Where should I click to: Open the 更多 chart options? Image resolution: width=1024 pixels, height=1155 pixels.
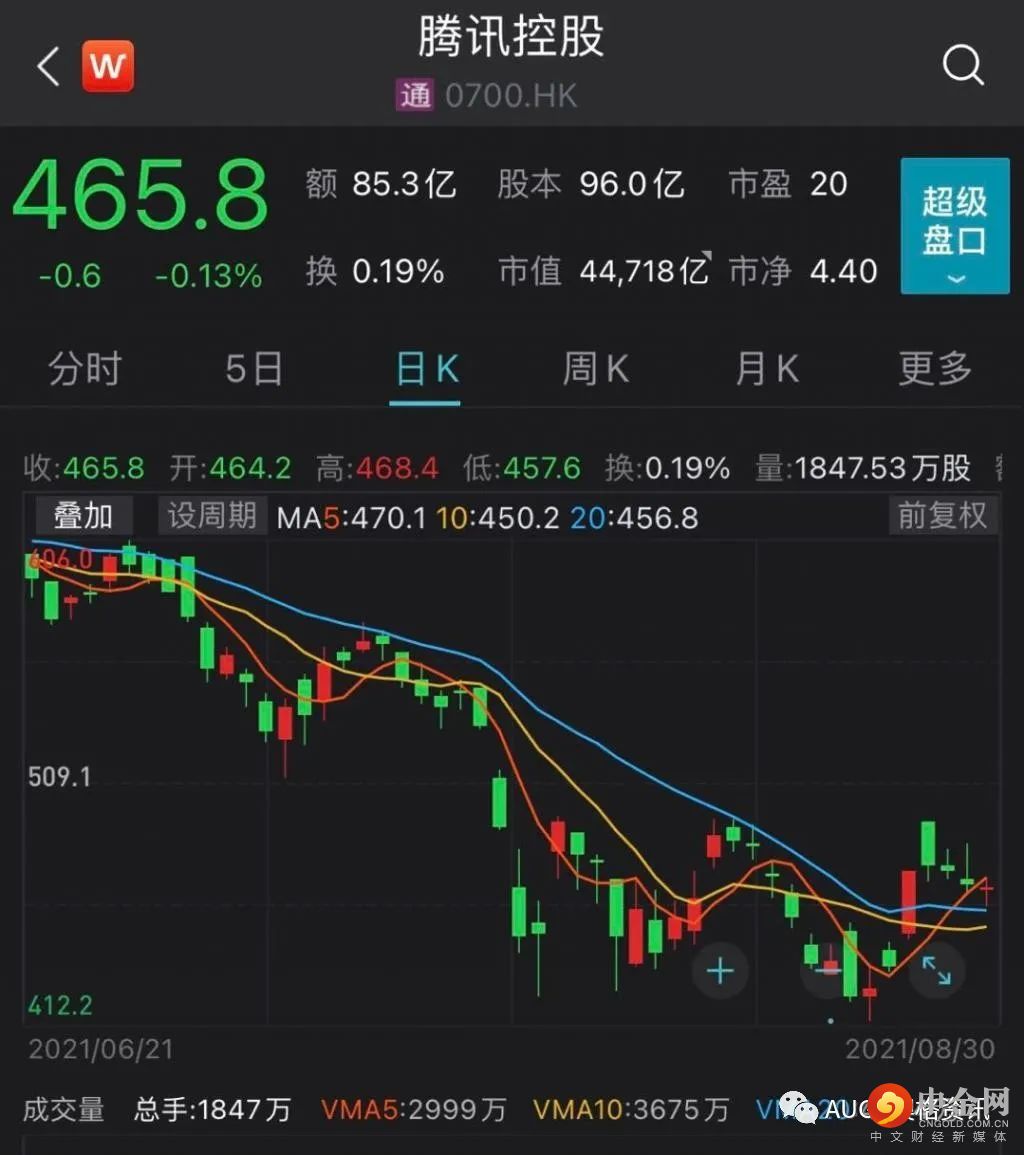(934, 369)
